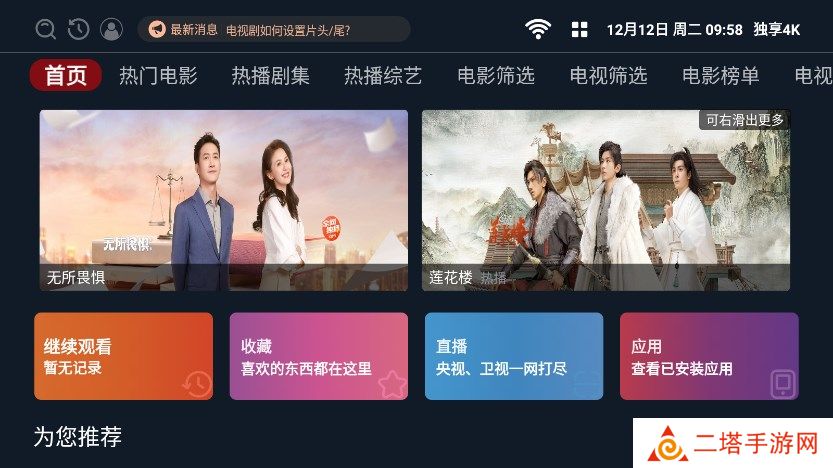This screenshot has height=468, width=833.
Task: Open the 莲花楼 drama banner
Action: pos(605,200)
